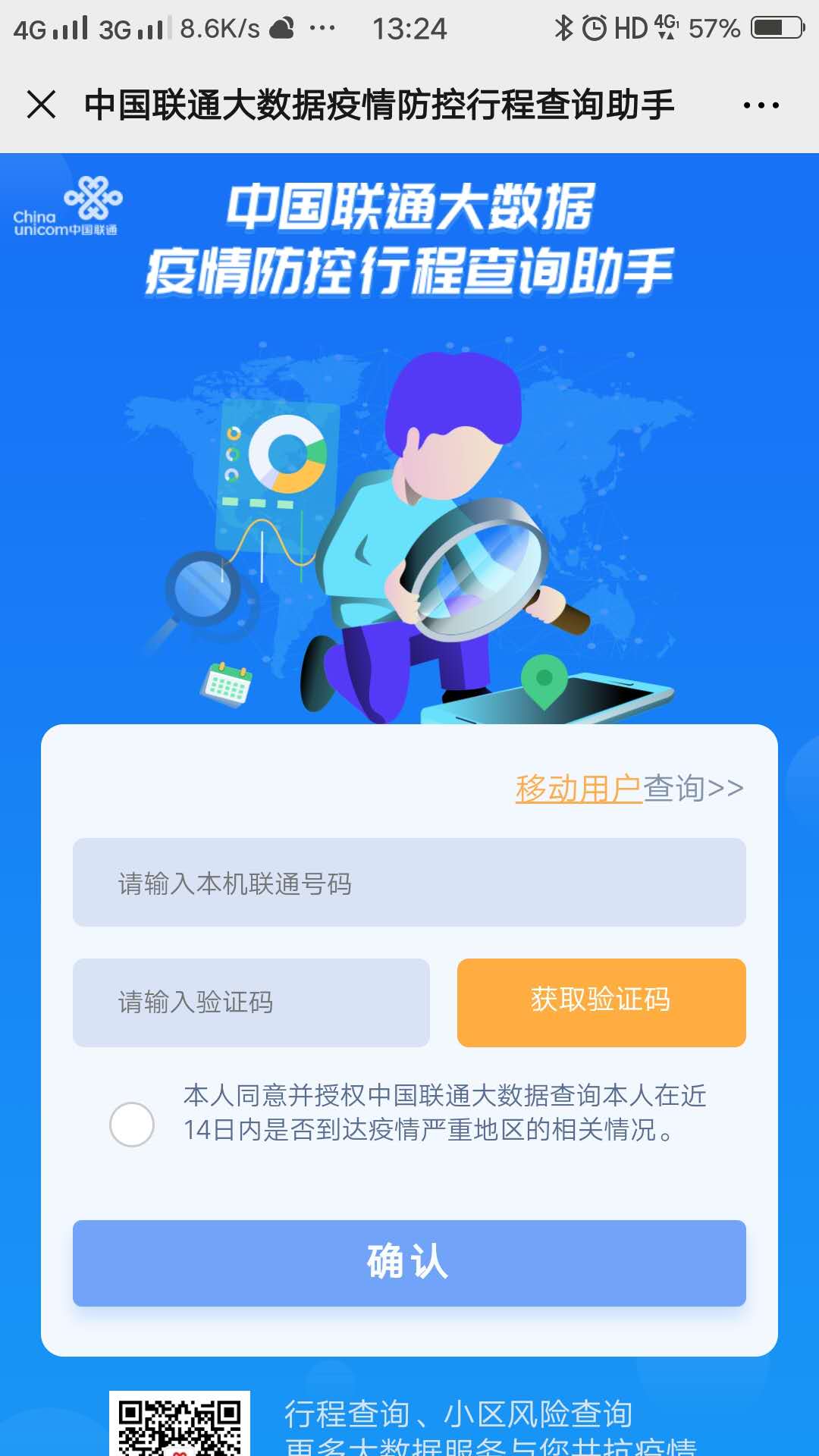819x1456 pixels.
Task: Close the China Unicom query page
Action: point(41,104)
